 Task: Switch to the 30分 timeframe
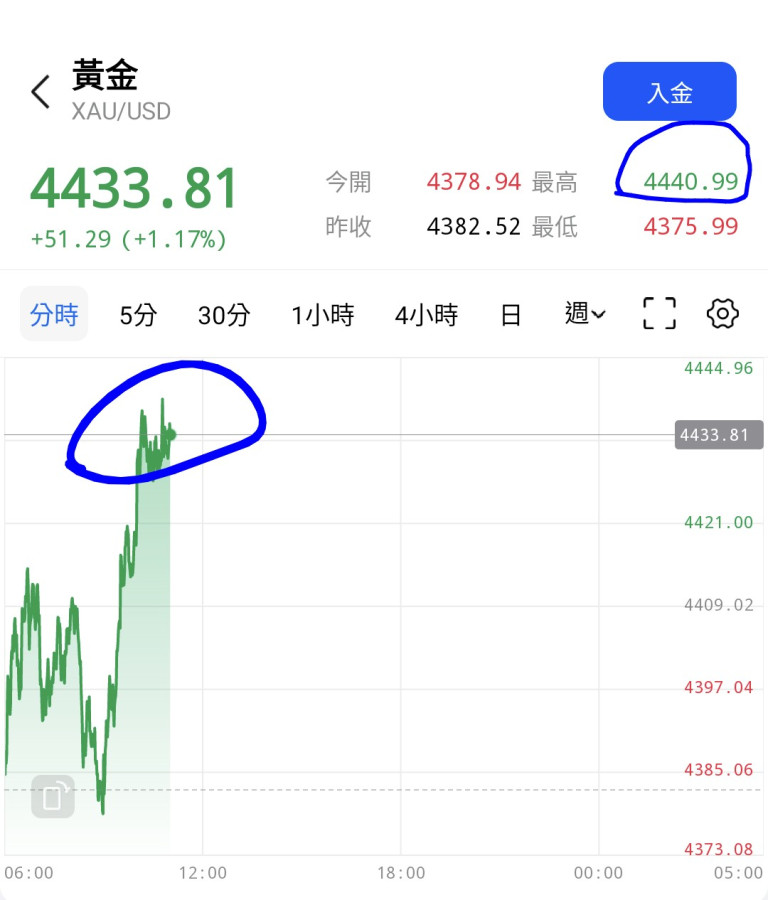[x=223, y=316]
